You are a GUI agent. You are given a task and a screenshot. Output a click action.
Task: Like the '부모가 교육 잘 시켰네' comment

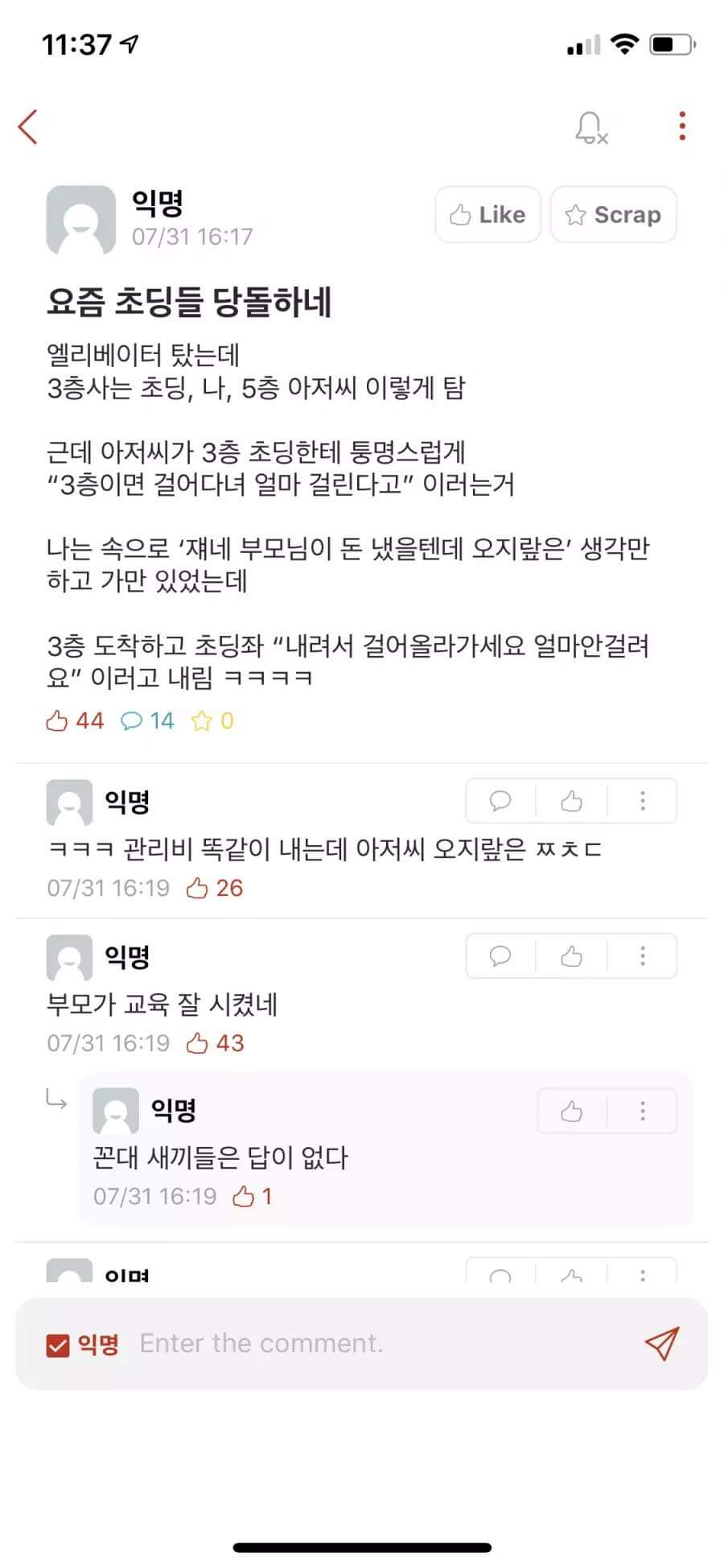(x=571, y=956)
